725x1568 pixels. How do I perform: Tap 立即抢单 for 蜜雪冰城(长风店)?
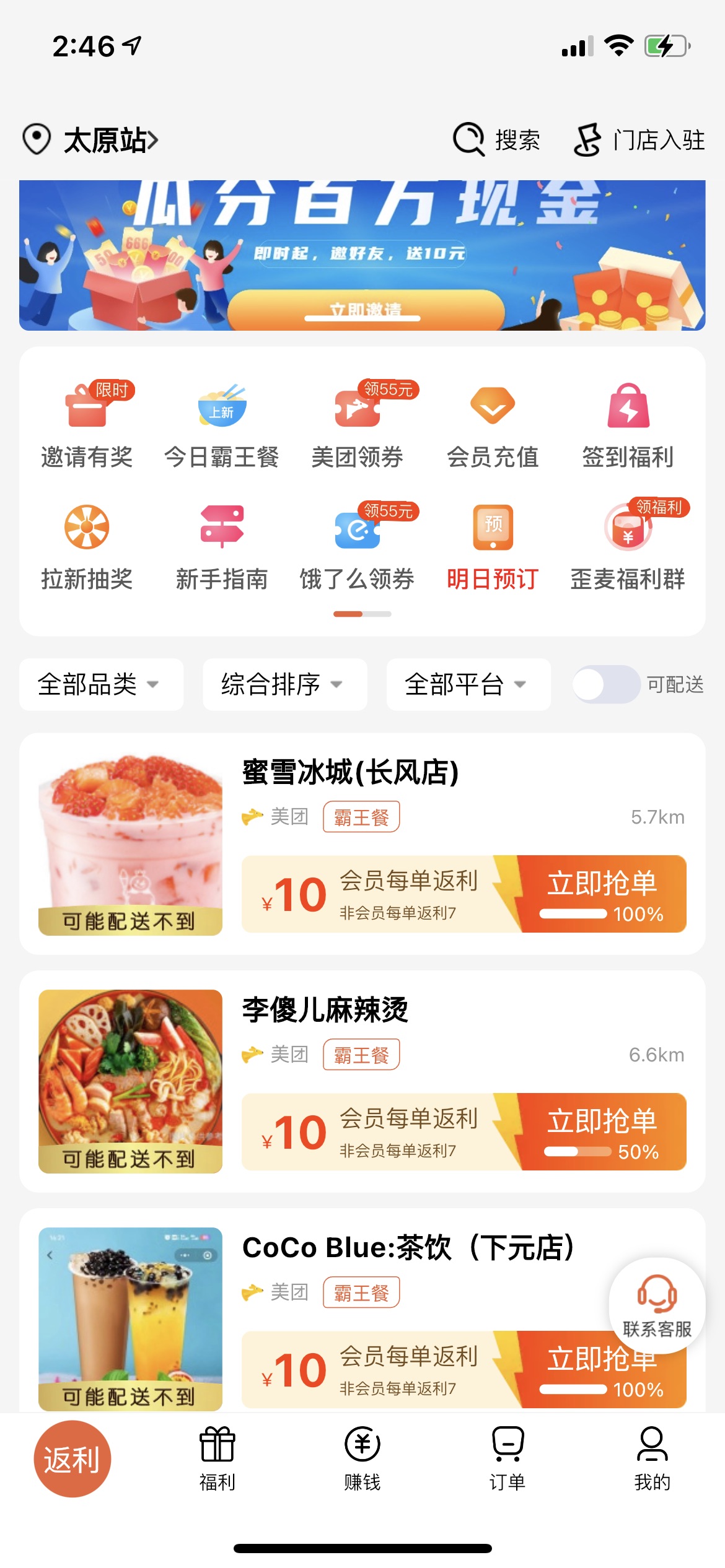602,894
